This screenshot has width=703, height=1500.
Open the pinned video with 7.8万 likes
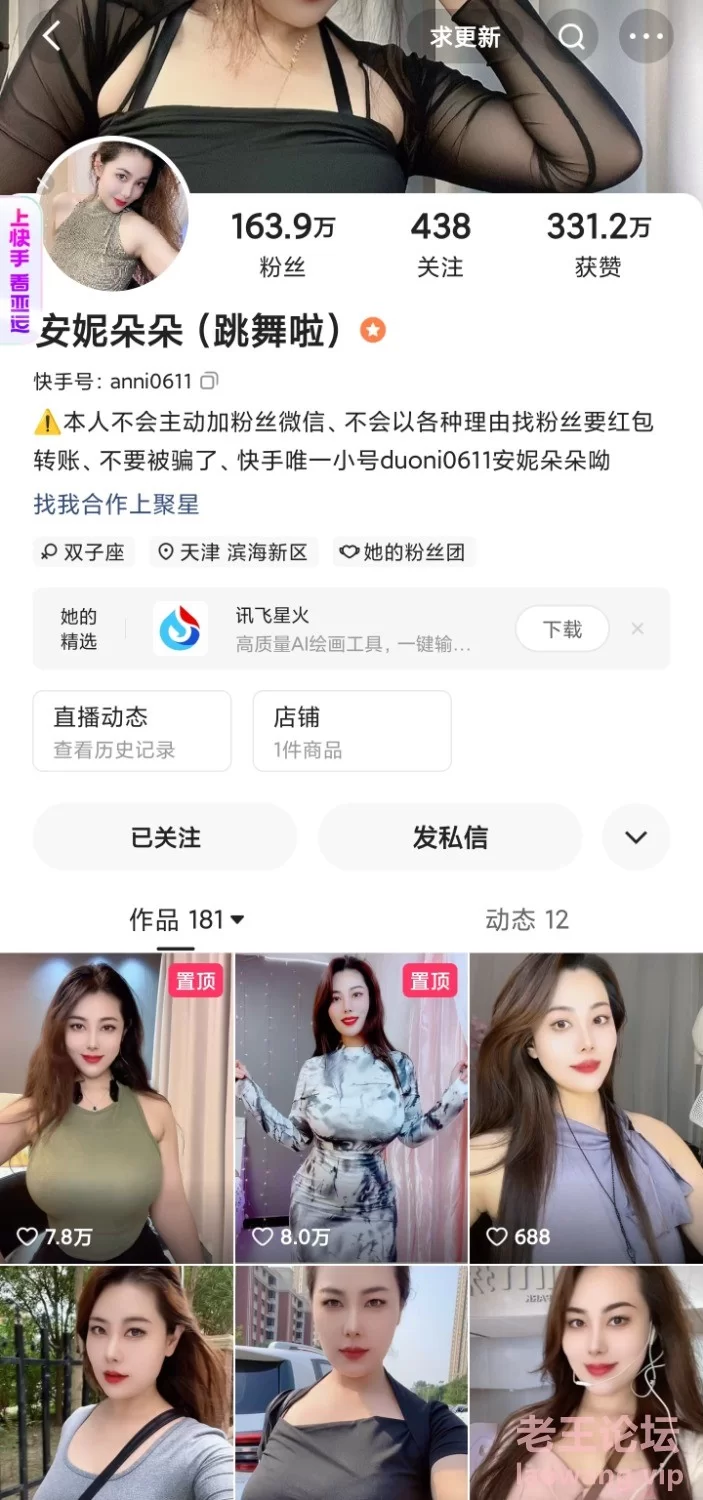[116, 1107]
